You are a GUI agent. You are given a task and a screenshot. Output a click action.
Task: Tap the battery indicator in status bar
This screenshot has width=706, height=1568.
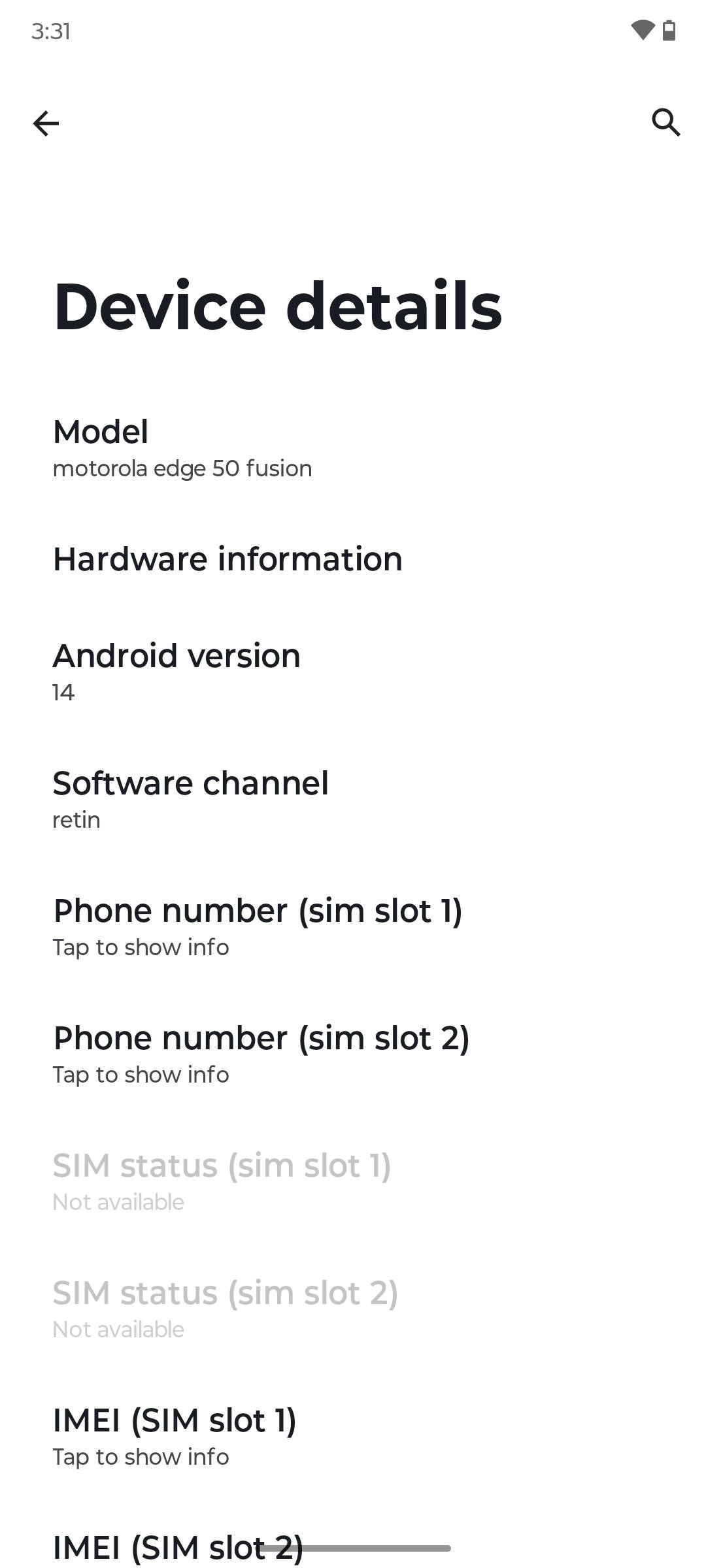pyautogui.click(x=669, y=29)
